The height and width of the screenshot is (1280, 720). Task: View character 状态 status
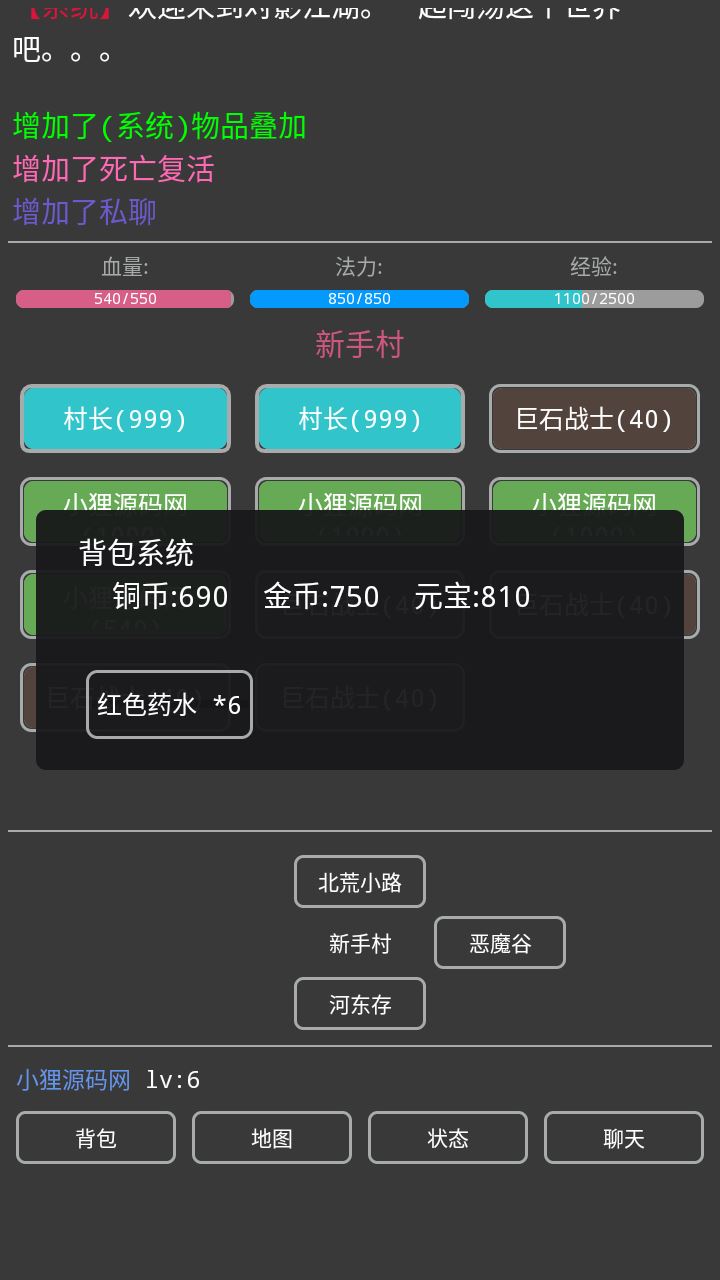(x=448, y=1138)
